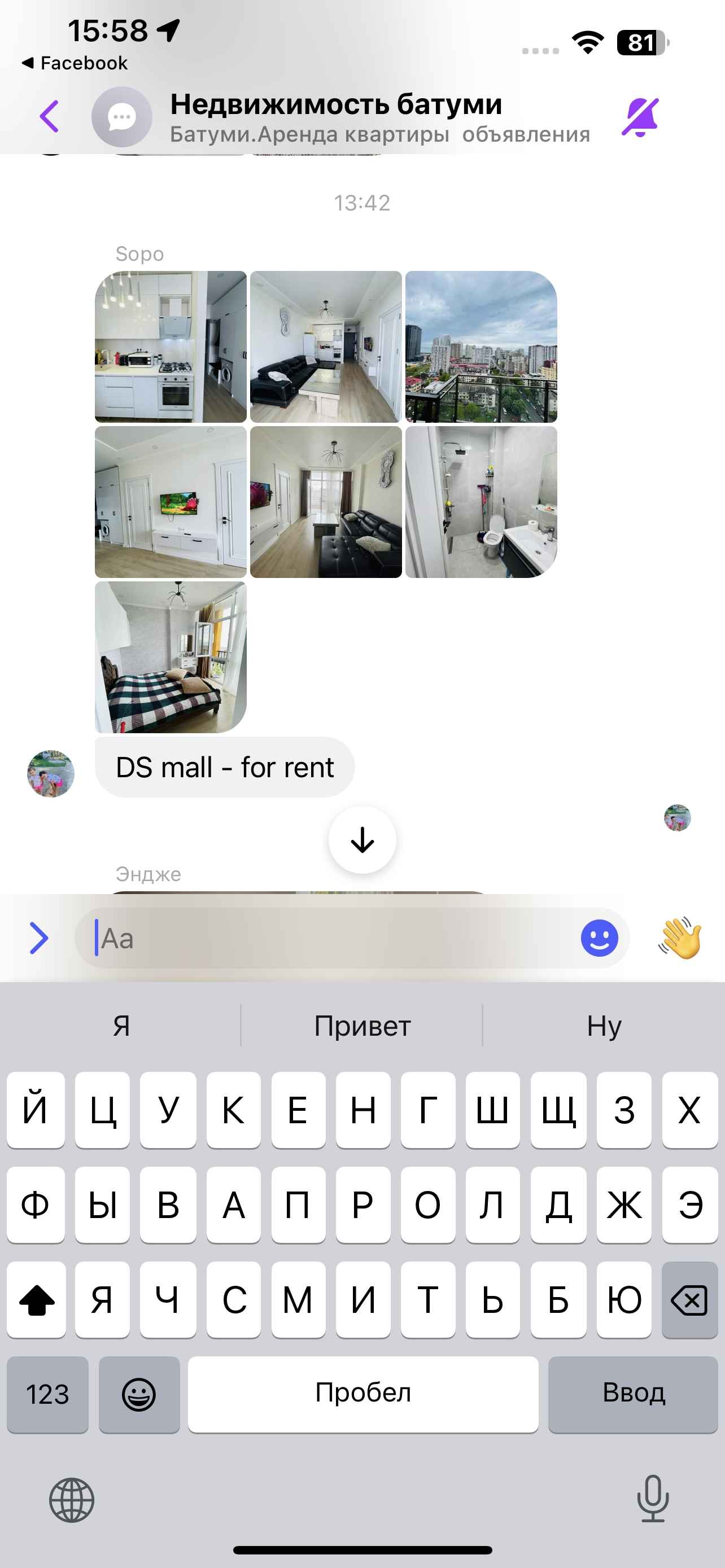725x1568 pixels.
Task: Open the emoji picker in message field
Action: pyautogui.click(x=599, y=938)
